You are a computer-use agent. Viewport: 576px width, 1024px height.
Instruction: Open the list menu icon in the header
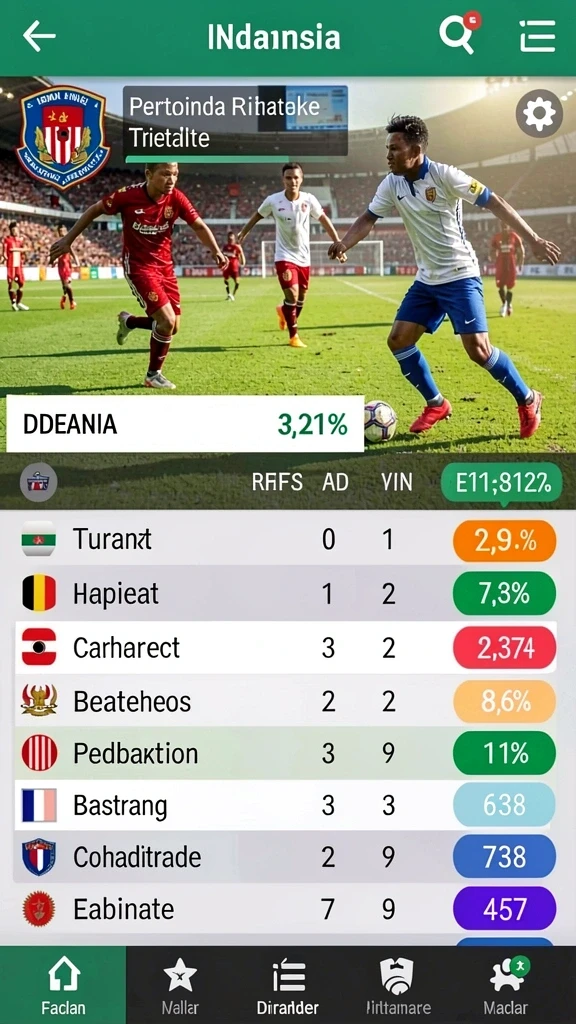pos(537,36)
